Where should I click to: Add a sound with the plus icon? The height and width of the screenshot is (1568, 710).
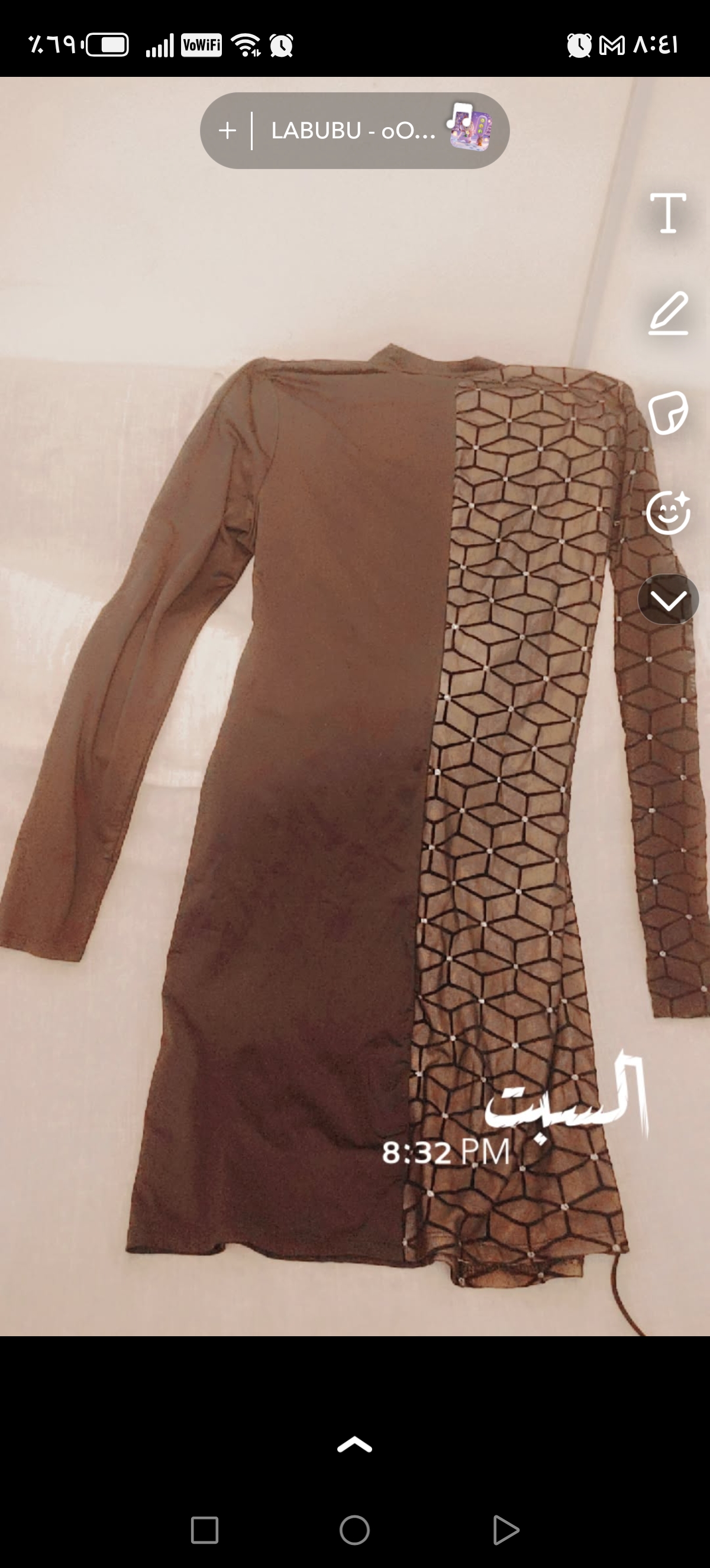(x=227, y=130)
